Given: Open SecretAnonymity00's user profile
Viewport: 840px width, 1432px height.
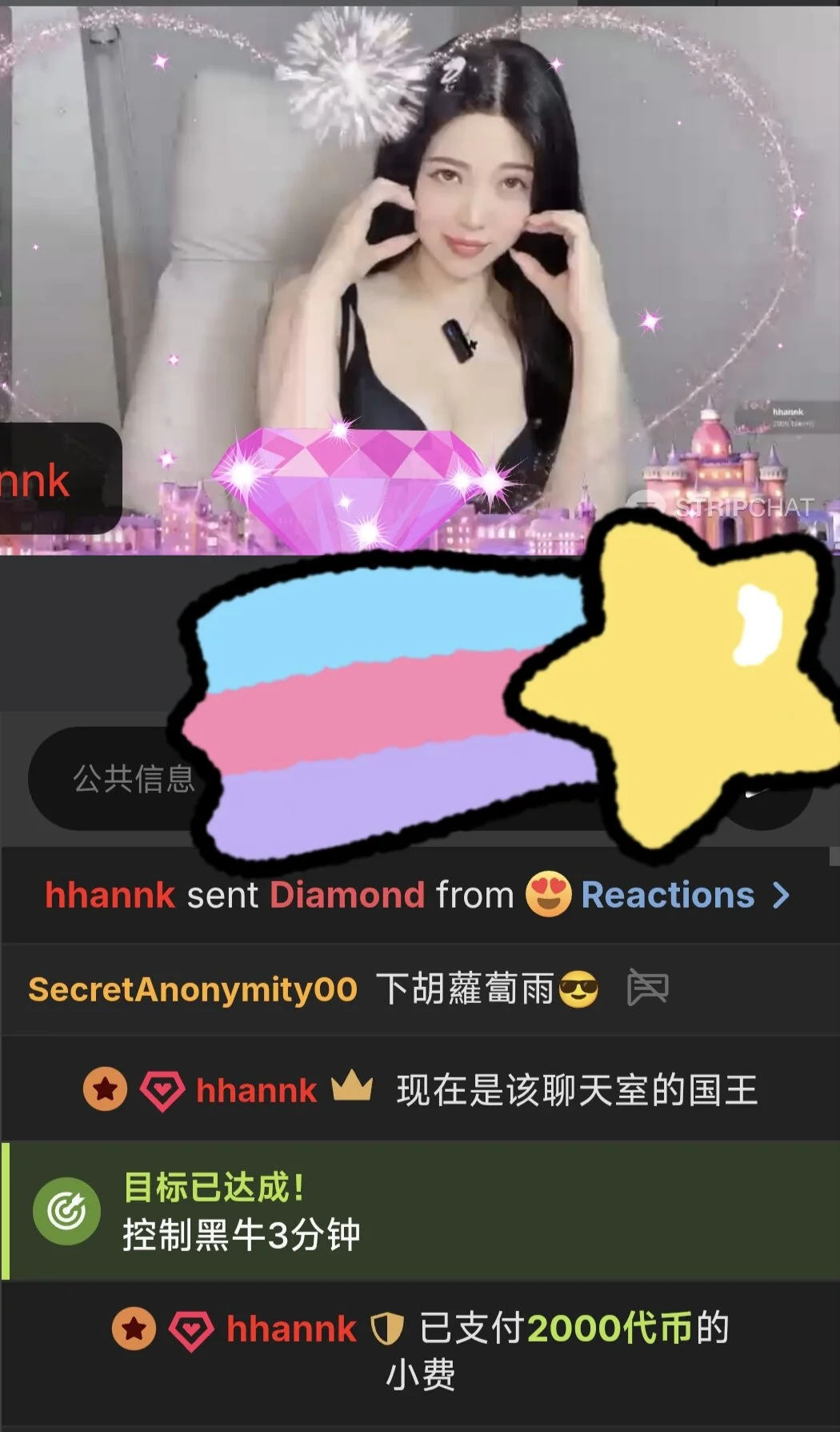Looking at the screenshot, I should pyautogui.click(x=193, y=989).
